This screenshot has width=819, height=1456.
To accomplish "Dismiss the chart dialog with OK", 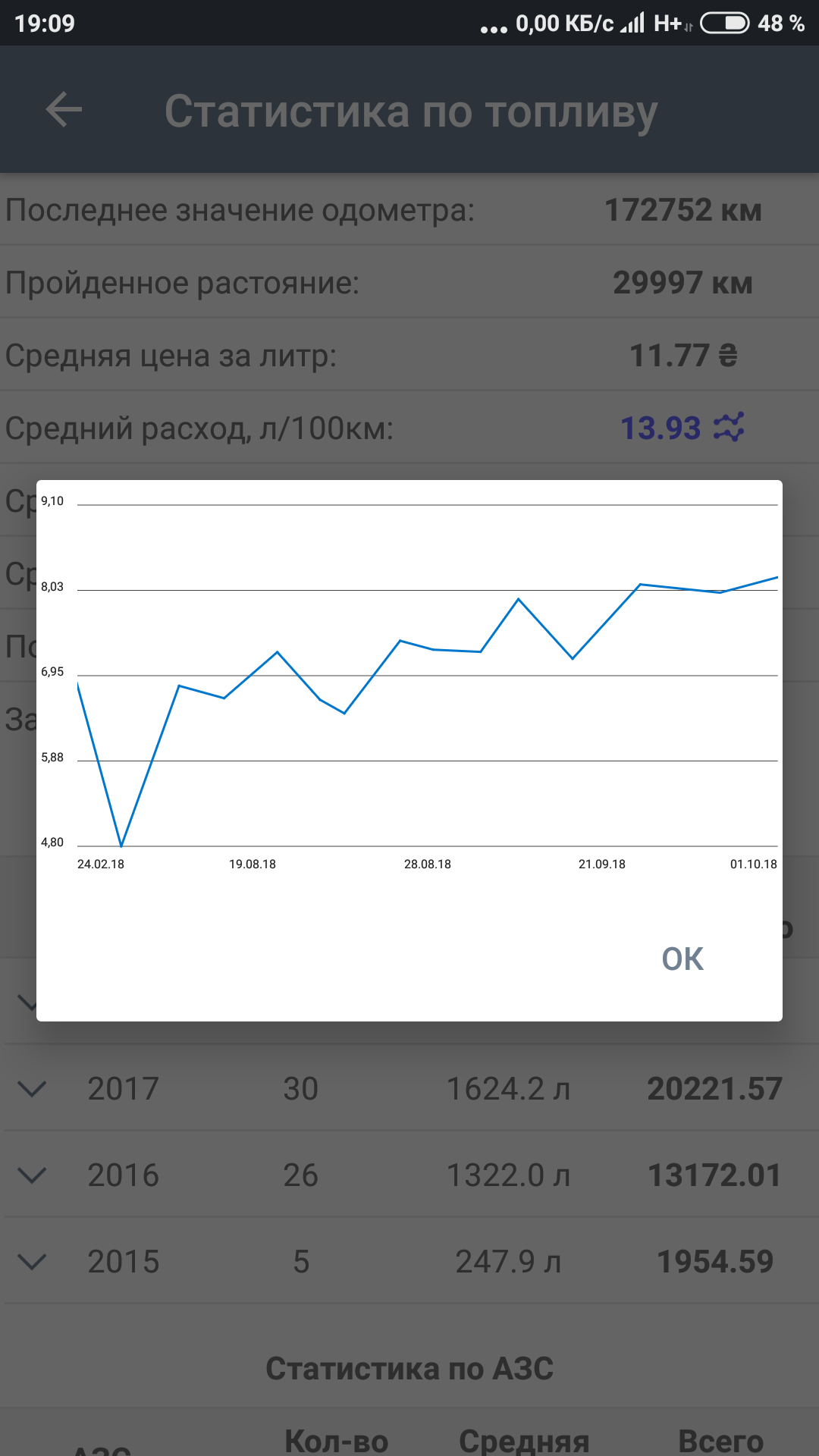I will click(x=682, y=959).
